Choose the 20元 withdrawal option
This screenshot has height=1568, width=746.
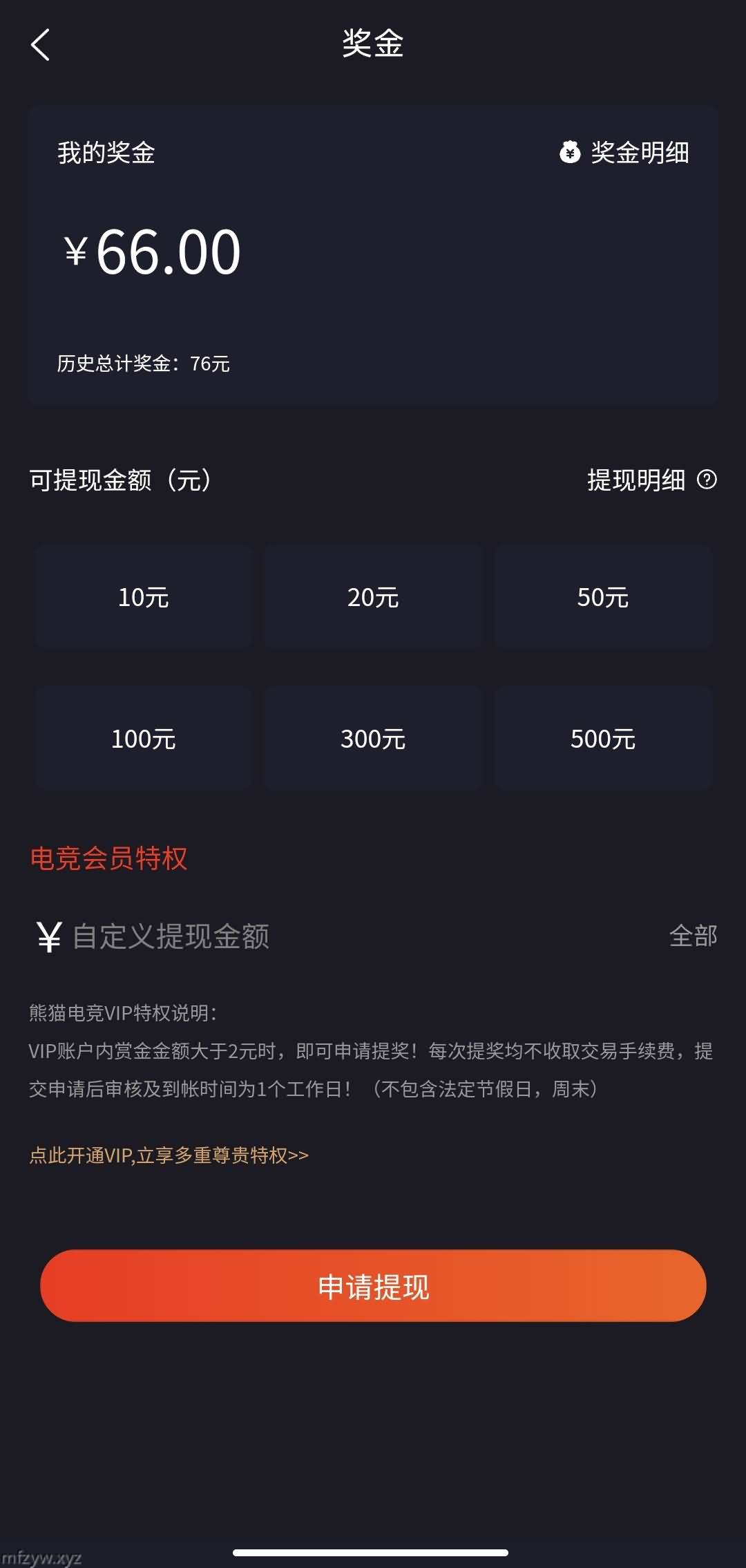point(373,596)
